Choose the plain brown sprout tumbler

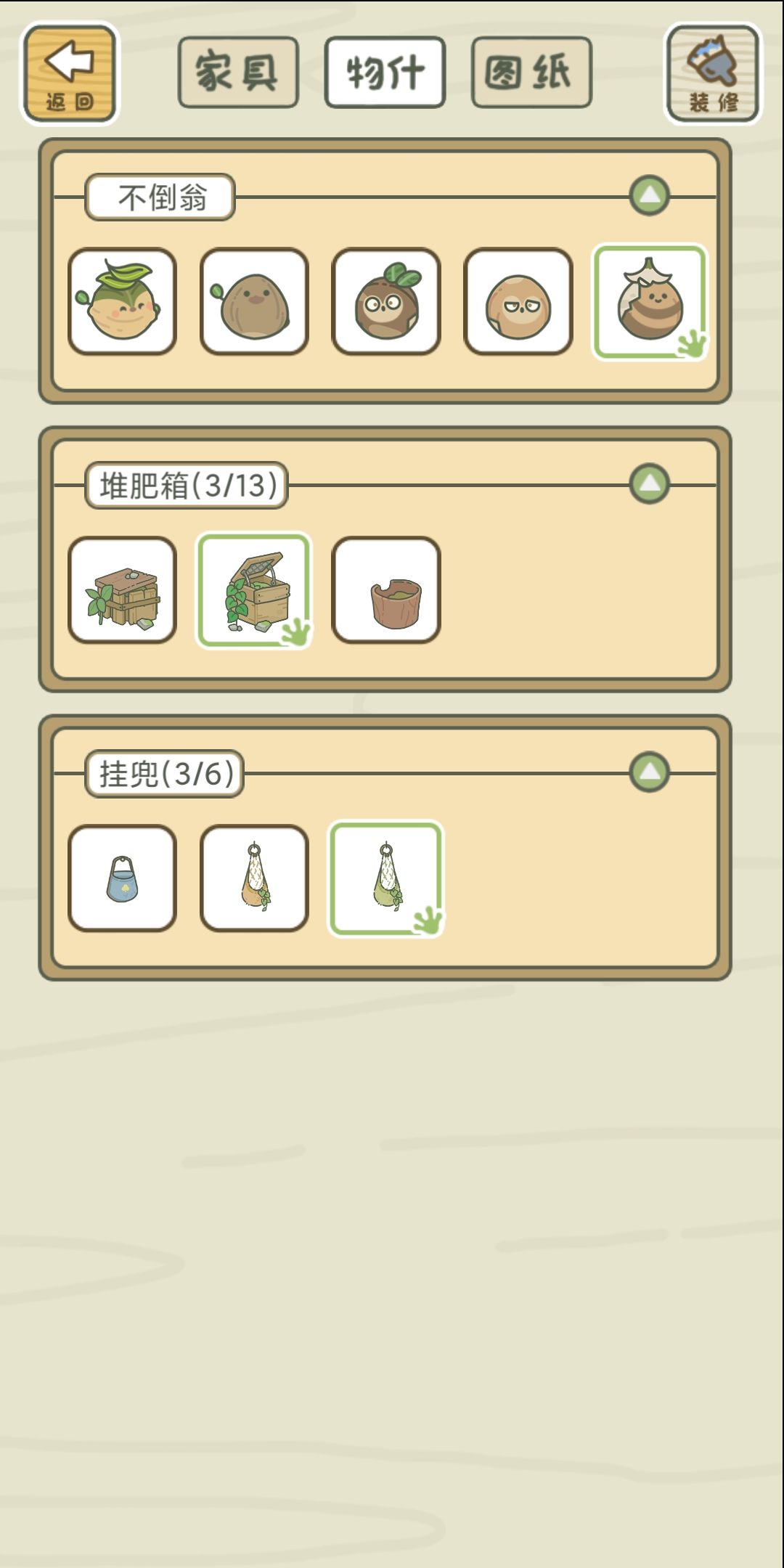[x=254, y=301]
